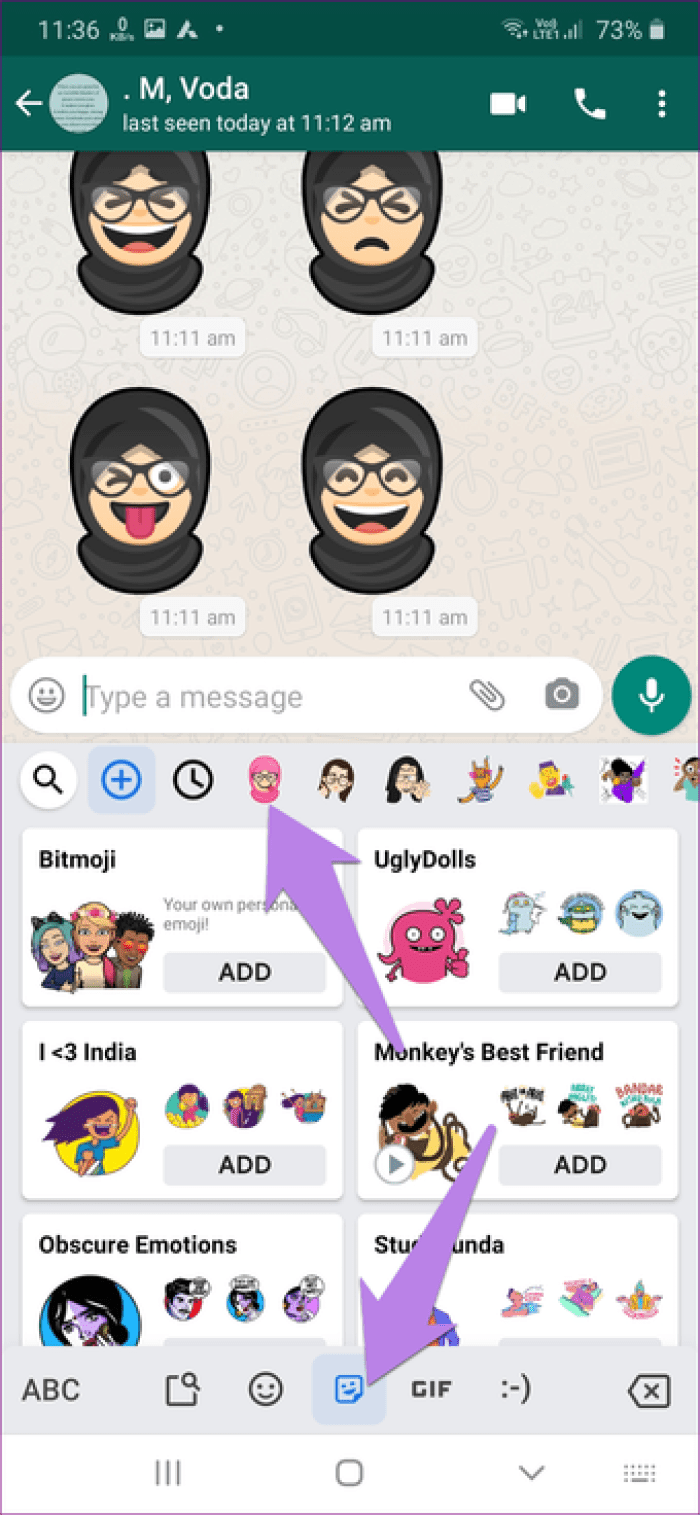Go back from the chat
700x1515 pixels.
(x=29, y=103)
